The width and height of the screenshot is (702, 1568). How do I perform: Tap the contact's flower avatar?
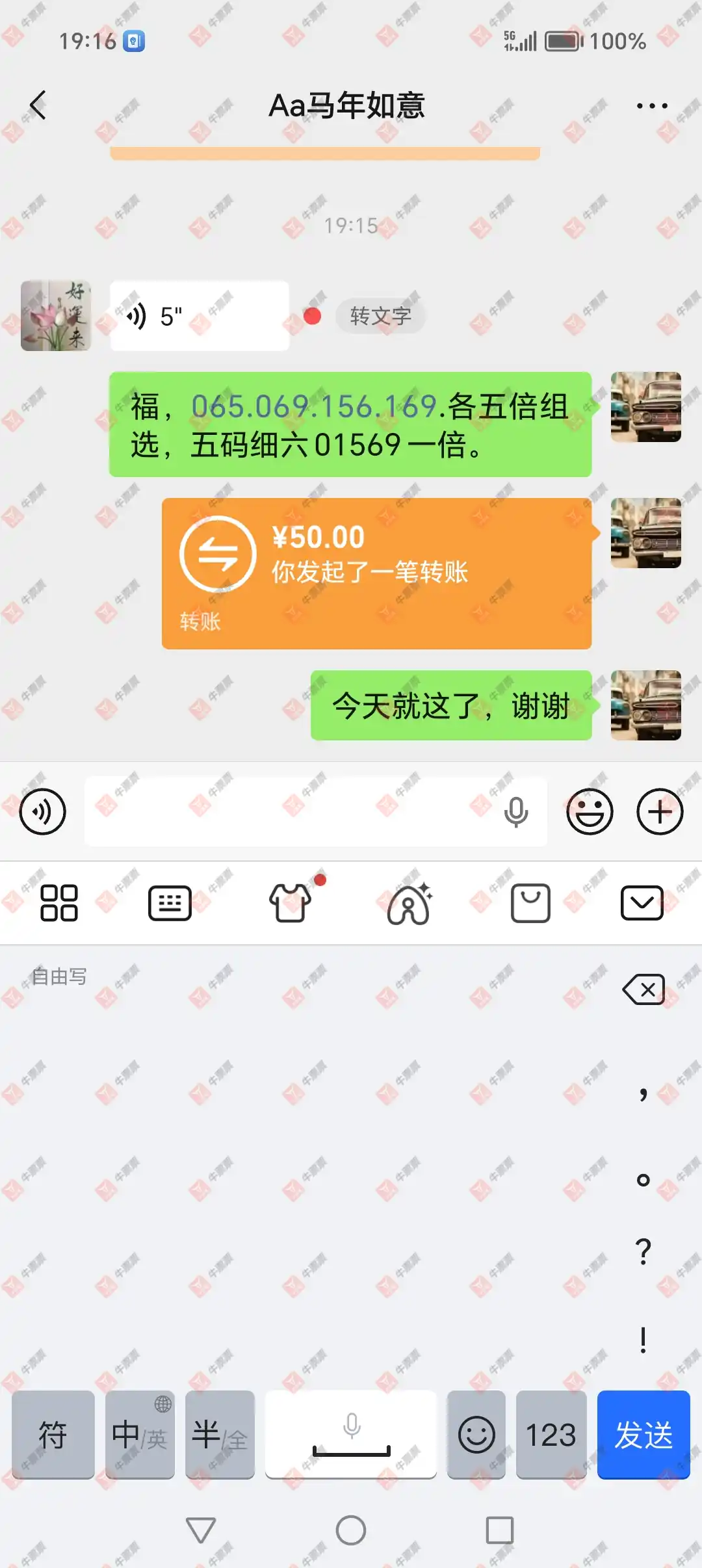point(55,317)
